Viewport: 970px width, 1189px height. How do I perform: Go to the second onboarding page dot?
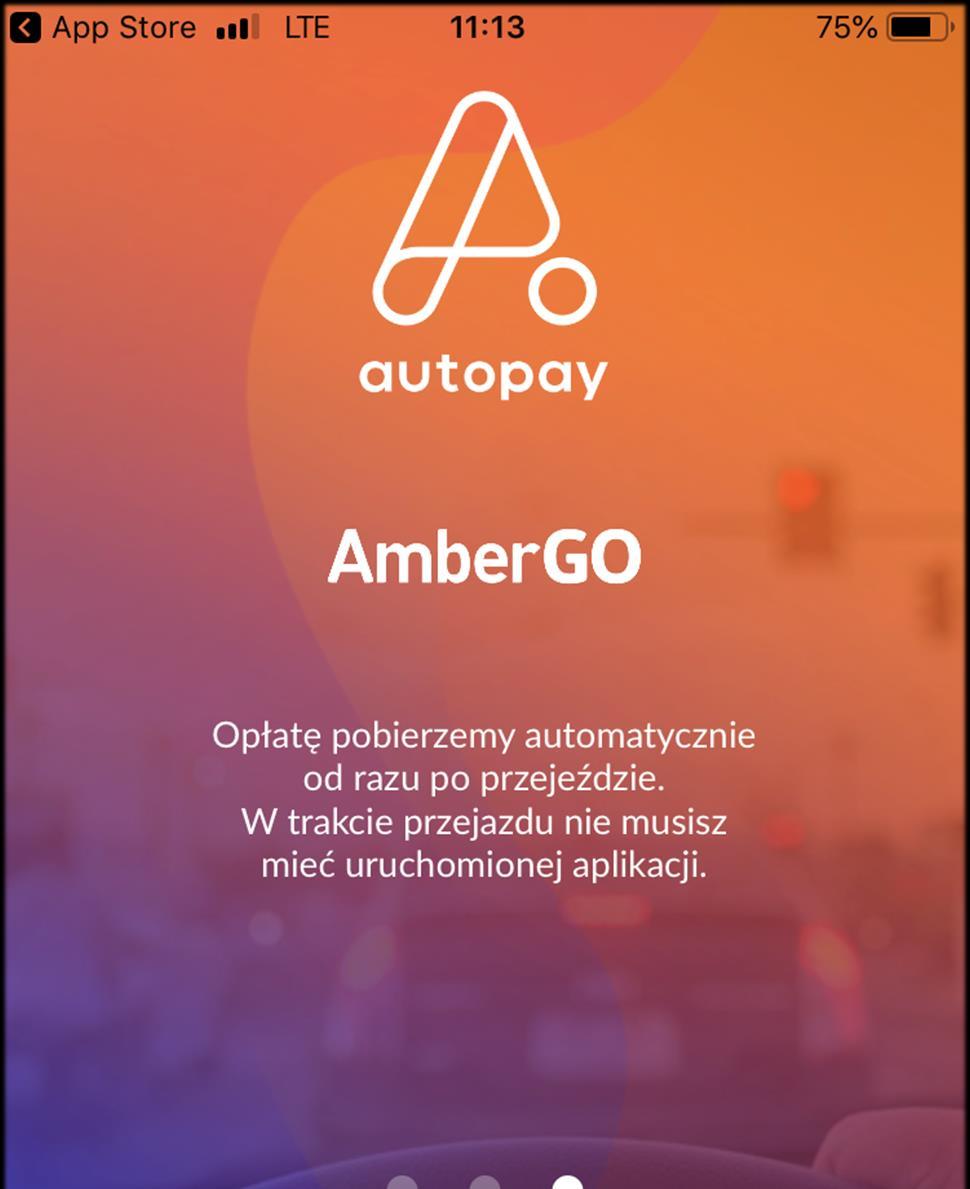(x=485, y=1183)
